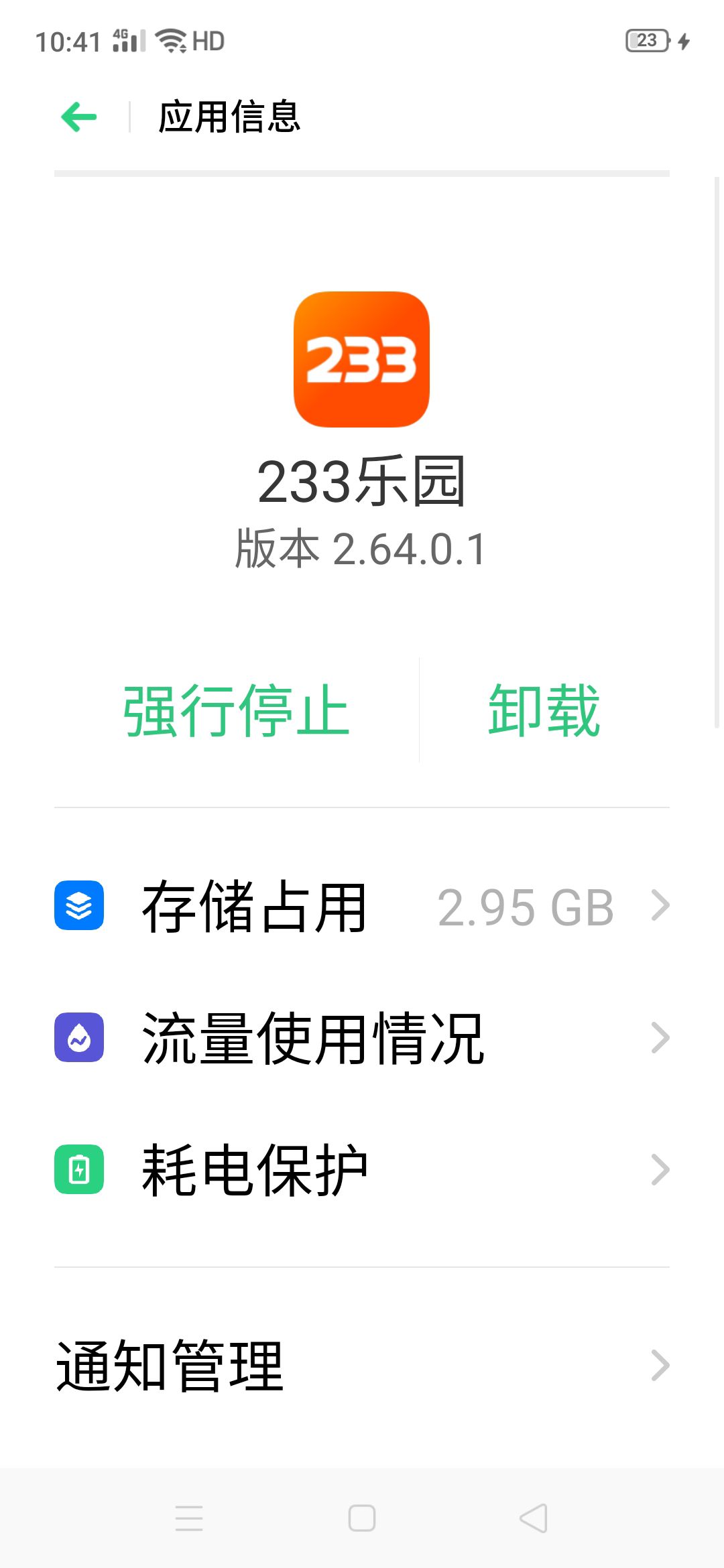The image size is (724, 1568).
Task: Tap the system home button
Action: pyautogui.click(x=362, y=1518)
